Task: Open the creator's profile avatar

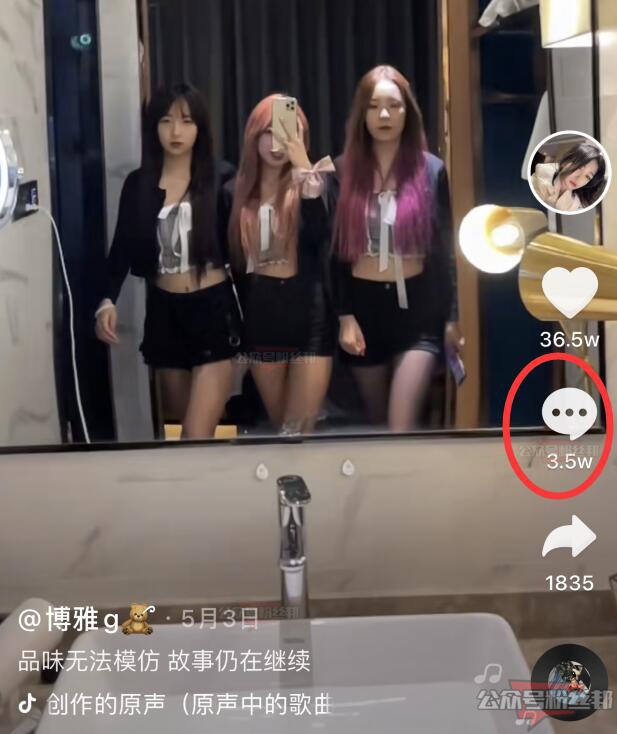Action: point(569,172)
